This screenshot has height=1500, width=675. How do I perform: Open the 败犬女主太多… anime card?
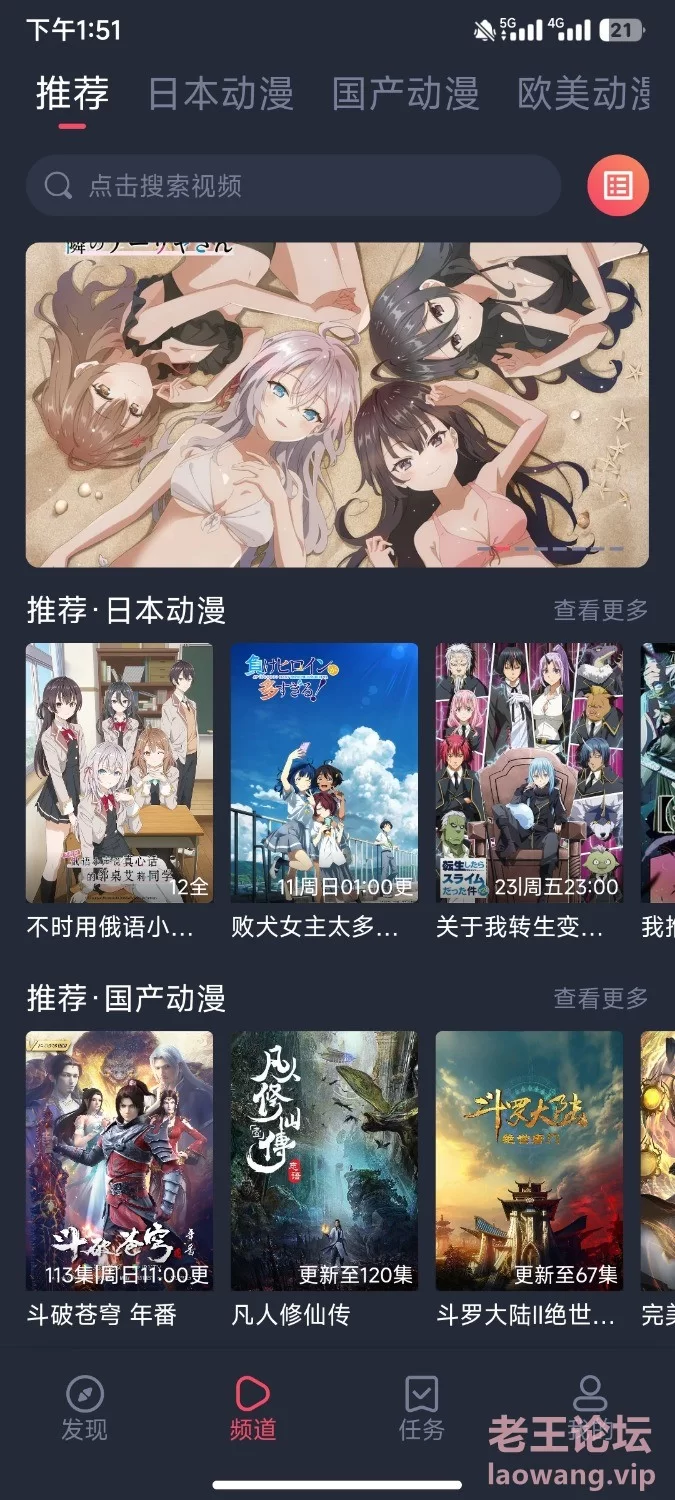pyautogui.click(x=324, y=792)
